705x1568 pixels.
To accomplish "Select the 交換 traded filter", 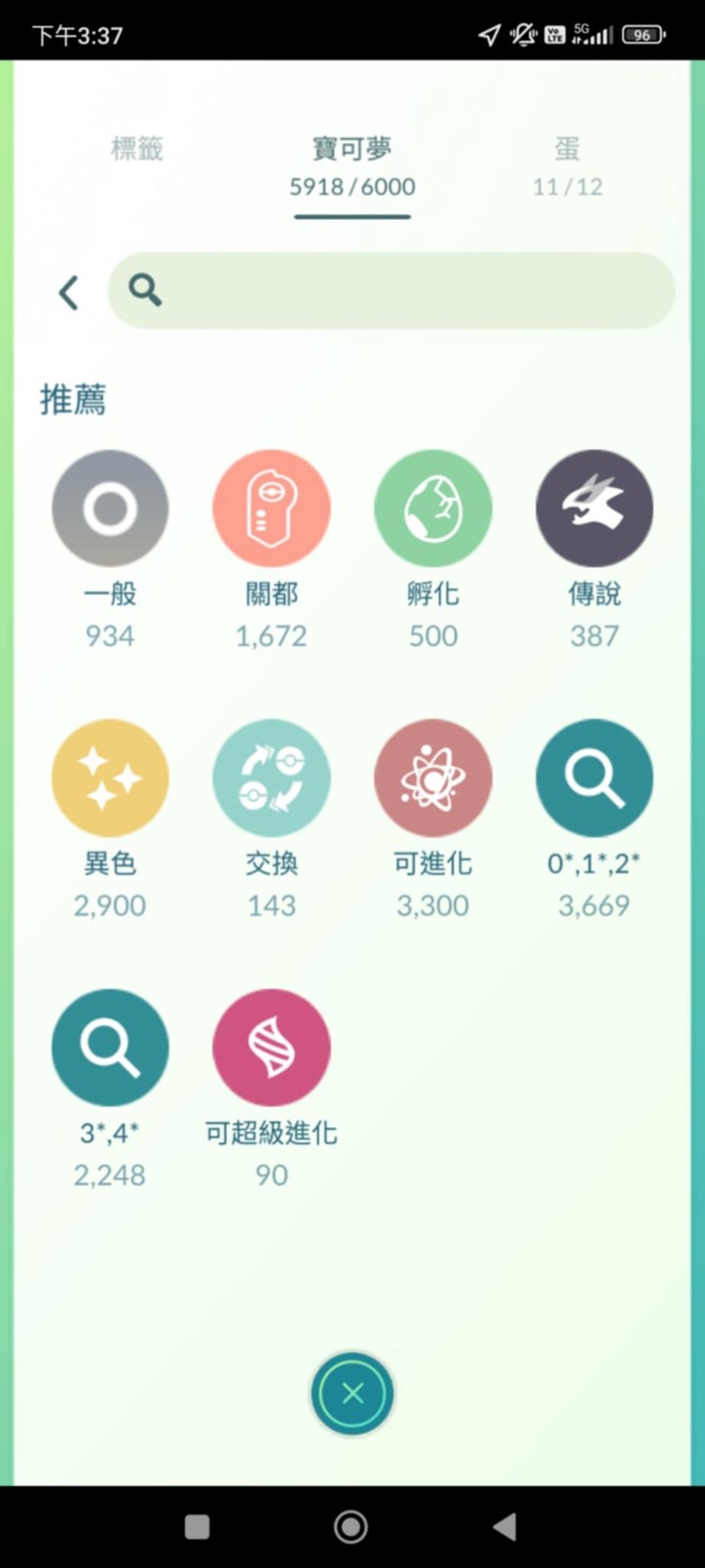I will (272, 777).
